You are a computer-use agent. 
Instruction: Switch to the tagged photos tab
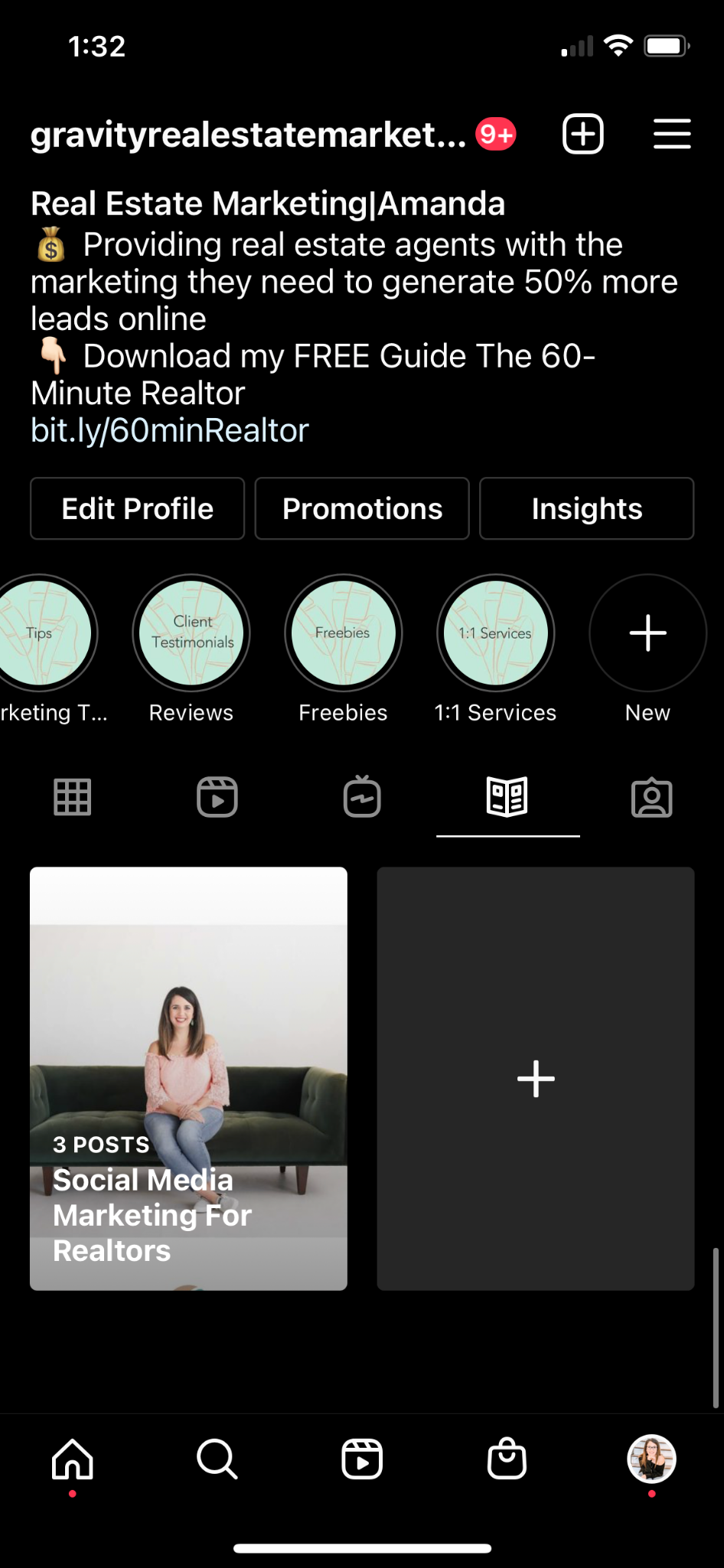pos(652,797)
